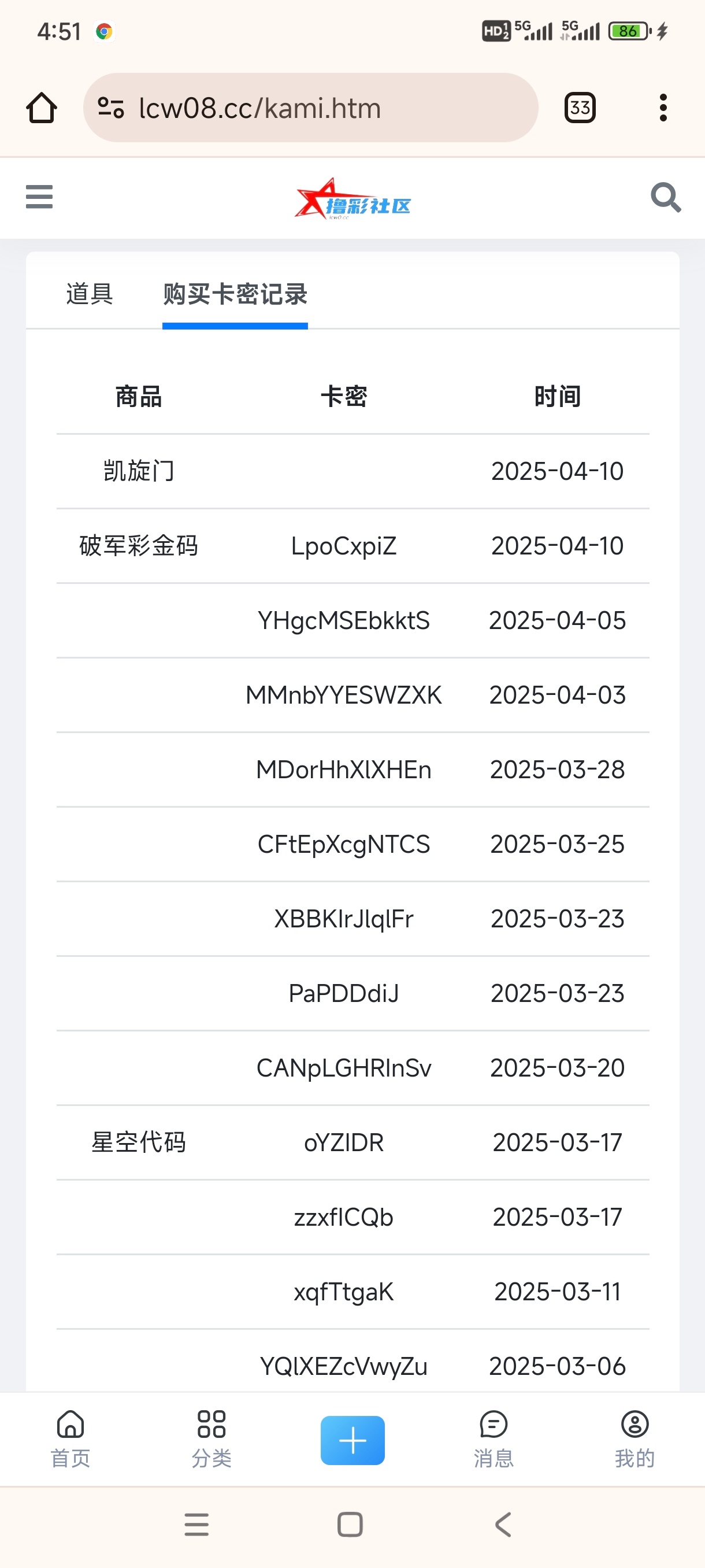The image size is (705, 1568).
Task: Select the 凯旋门 product row
Action: (x=138, y=470)
